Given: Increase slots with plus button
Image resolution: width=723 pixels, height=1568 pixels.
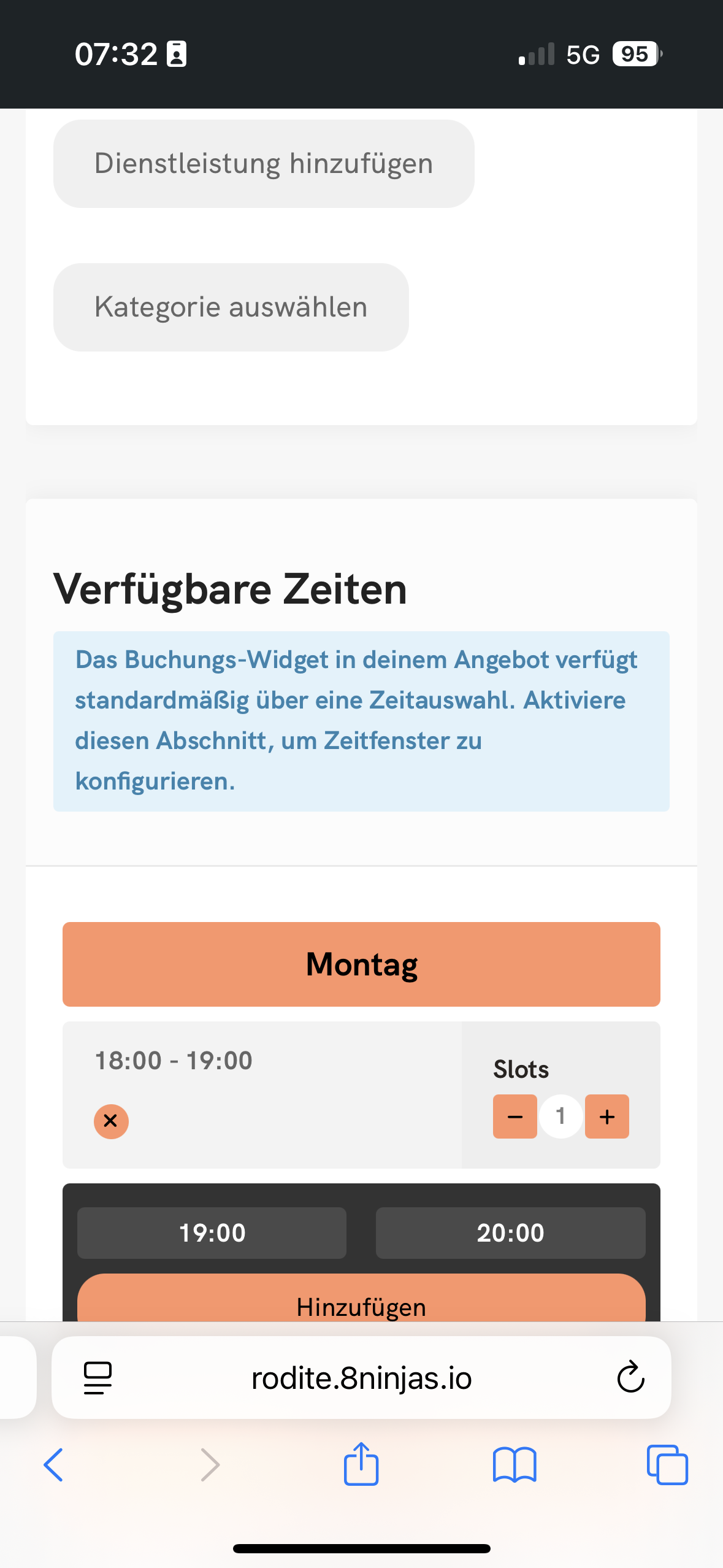Looking at the screenshot, I should coord(606,1116).
